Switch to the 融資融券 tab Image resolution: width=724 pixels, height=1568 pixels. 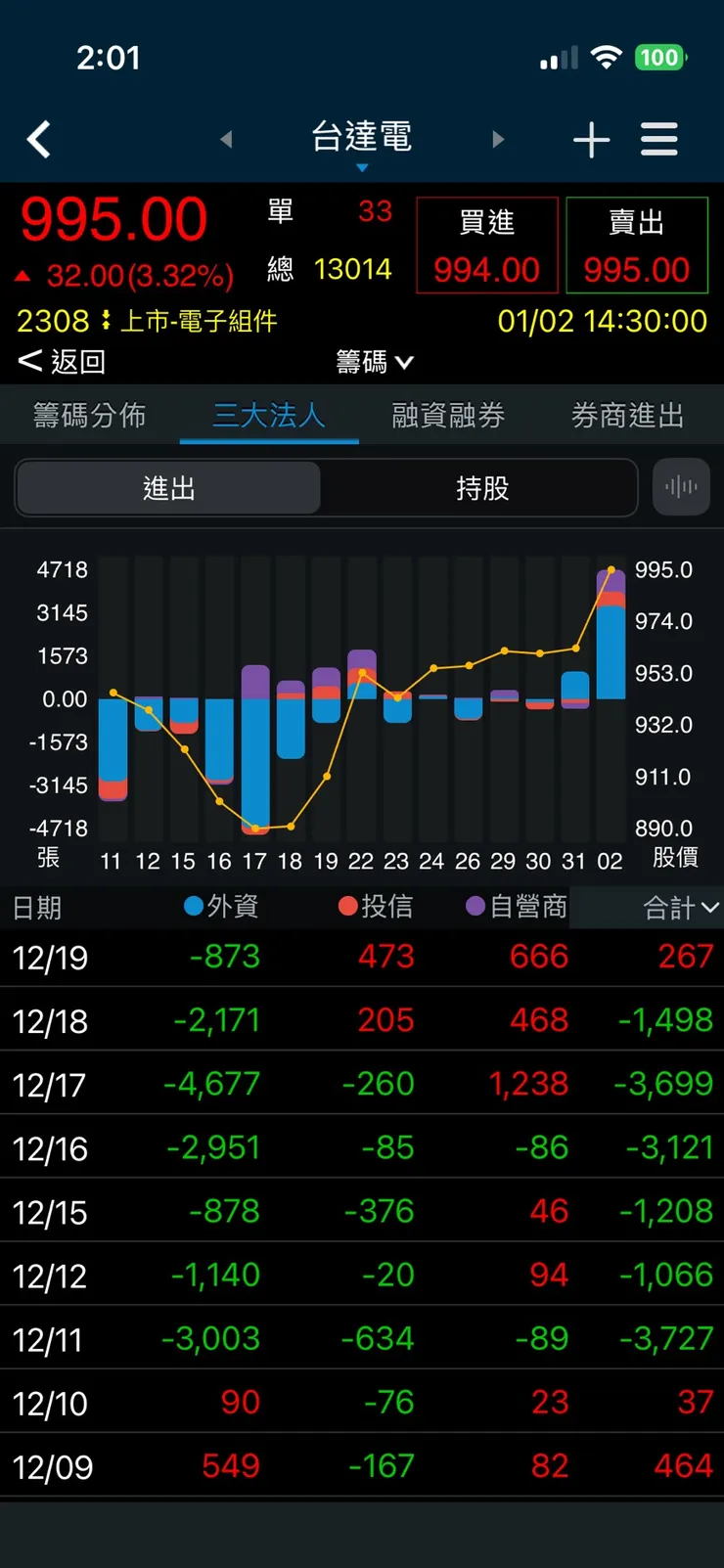point(446,415)
